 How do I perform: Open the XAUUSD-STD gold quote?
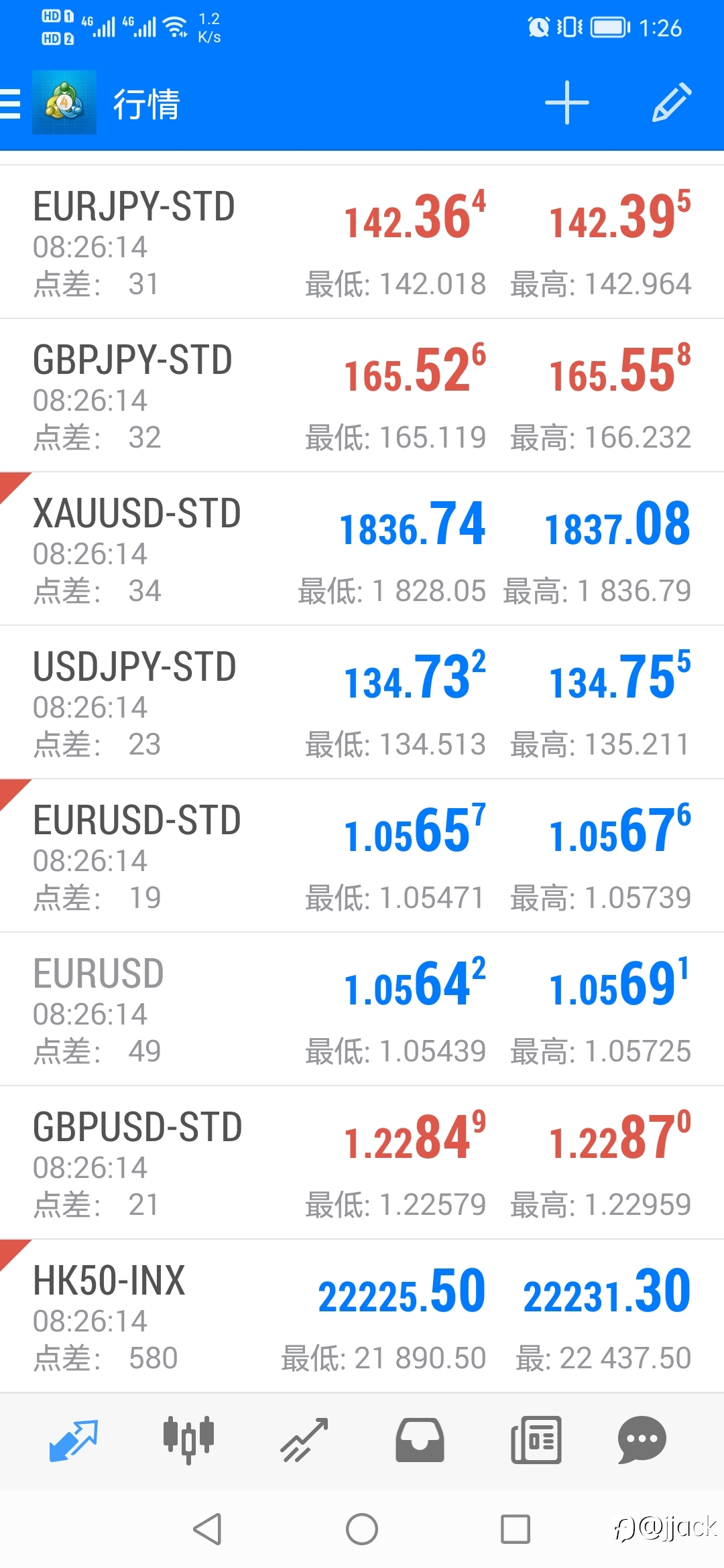[x=362, y=549]
